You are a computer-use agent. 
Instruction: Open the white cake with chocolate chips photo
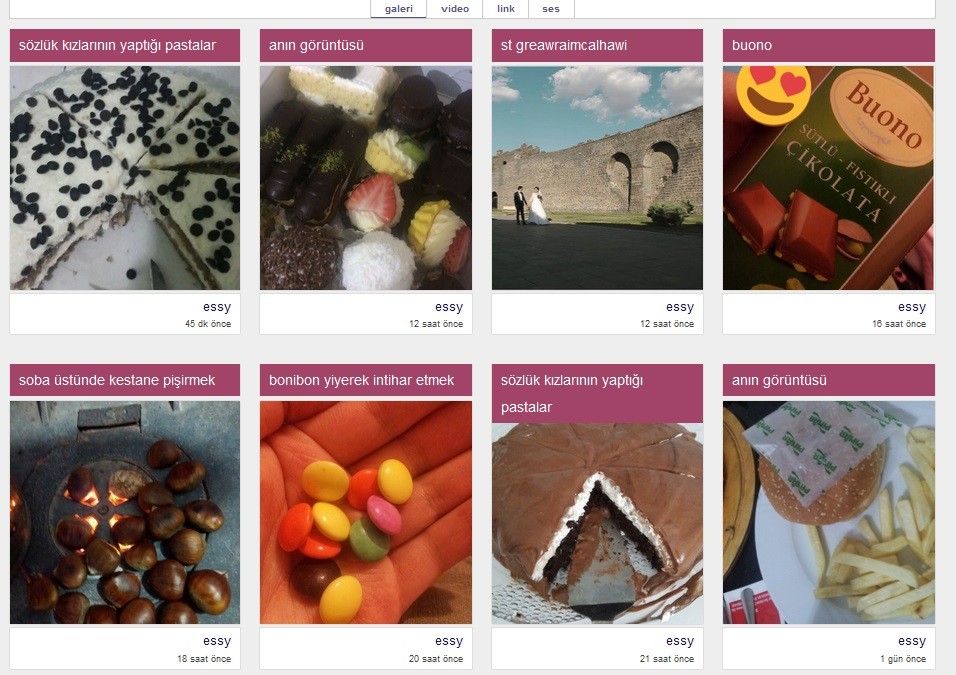(125, 178)
